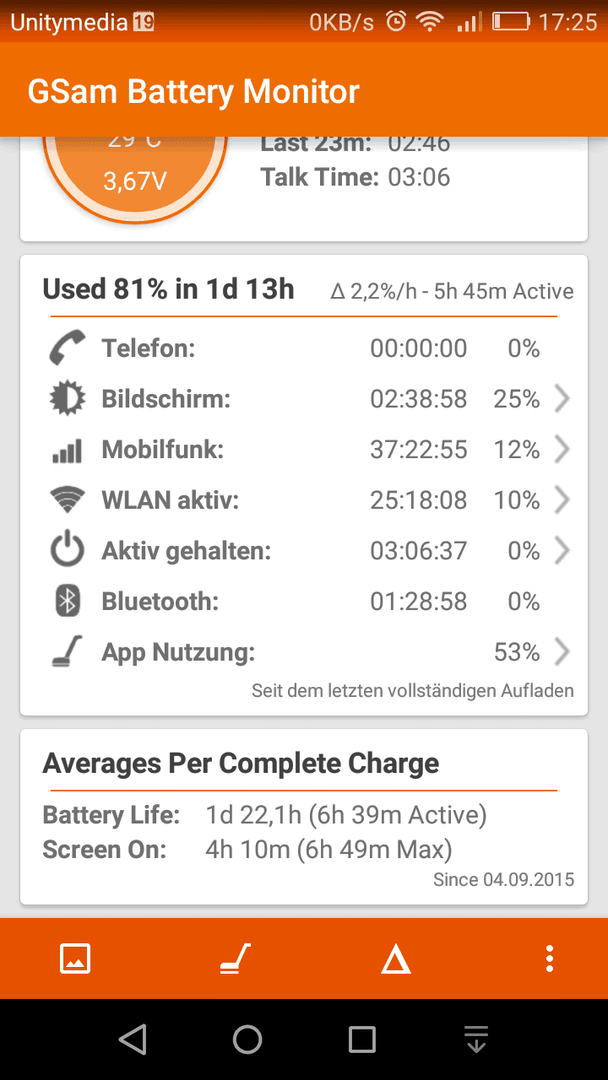Open the app usage icon in bottom toolbar

pos(235,959)
